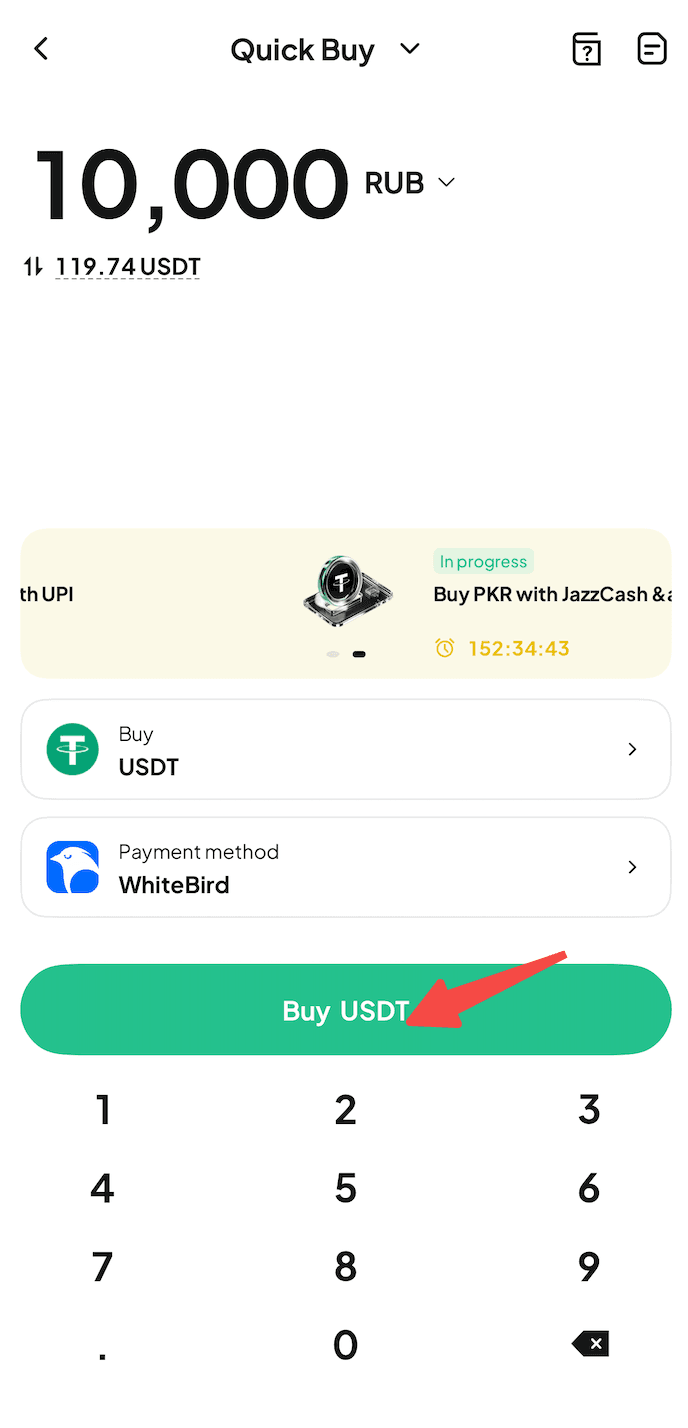Open the Quick Buy mode dropdown
Screen dimensions: 688x1428
pyautogui.click(x=325, y=50)
